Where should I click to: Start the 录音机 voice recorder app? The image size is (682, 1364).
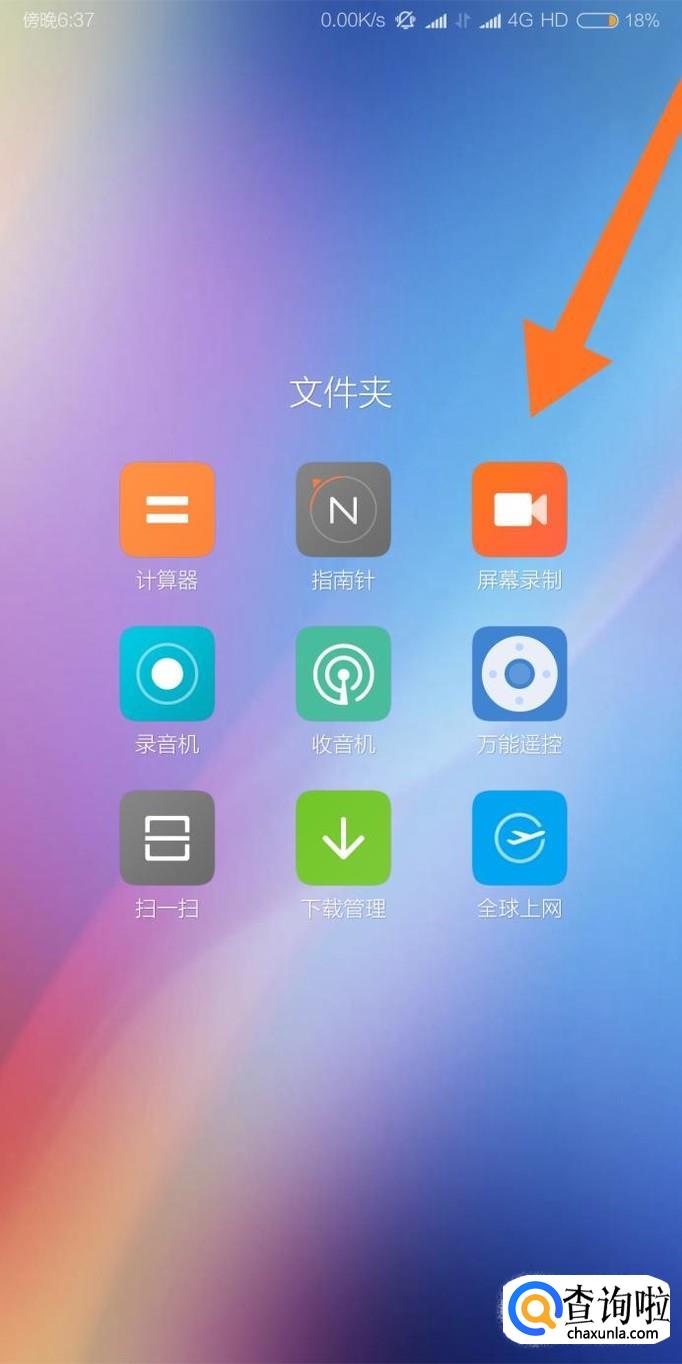coord(167,674)
